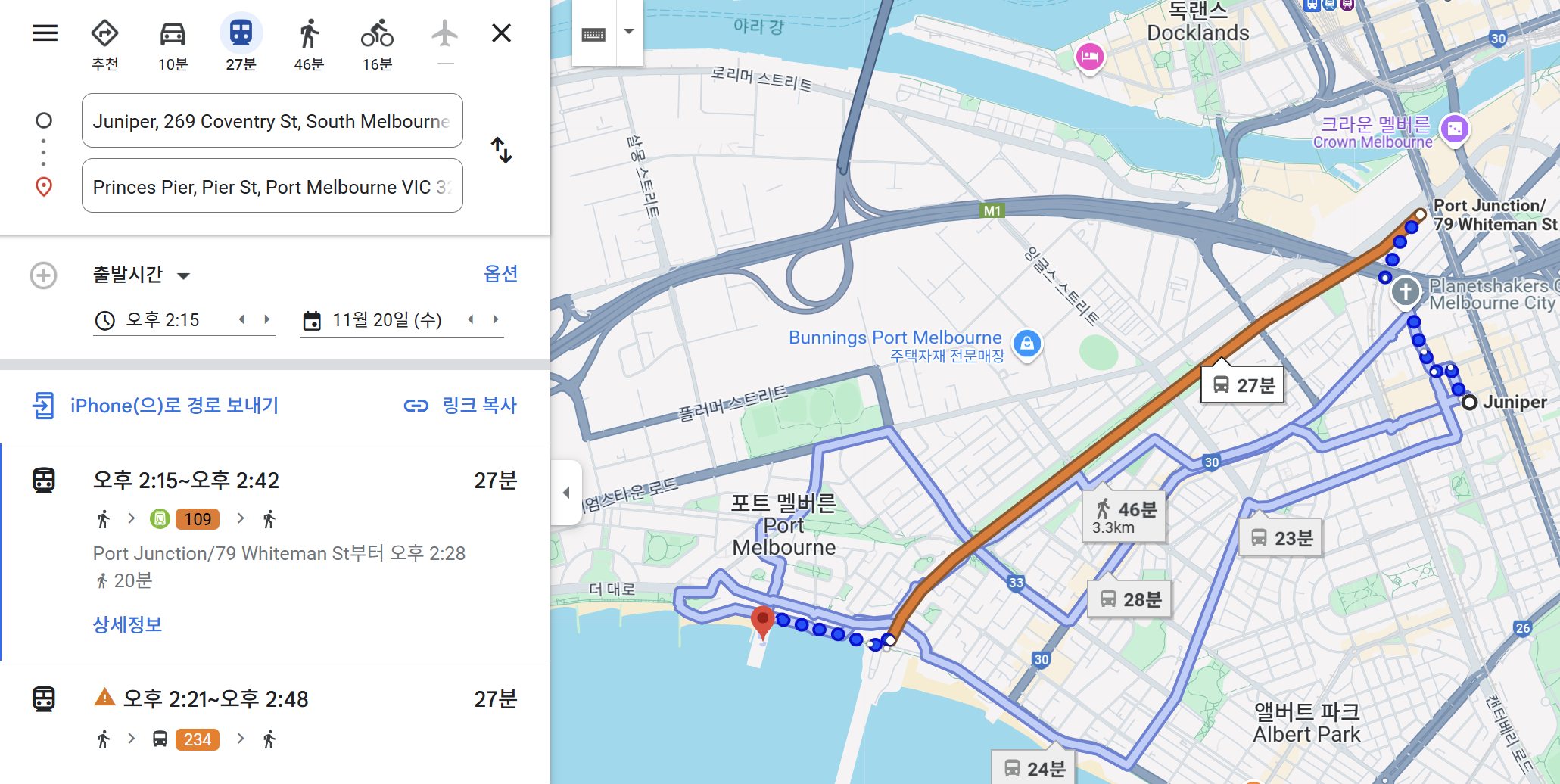Screen dimensions: 1560x784
Task: Select the bus 234 route option
Action: pyautogui.click(x=276, y=720)
